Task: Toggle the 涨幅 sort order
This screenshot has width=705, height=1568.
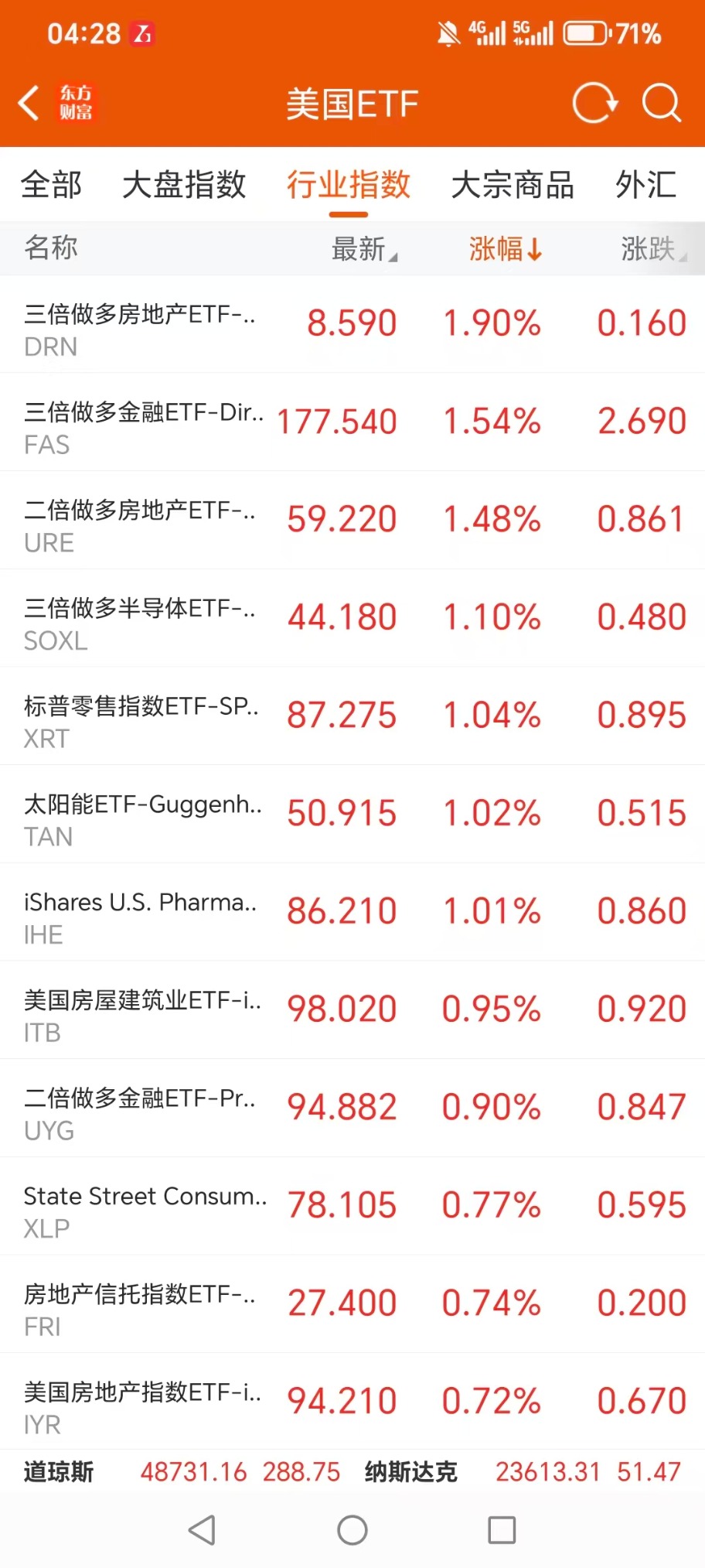Action: click(506, 249)
